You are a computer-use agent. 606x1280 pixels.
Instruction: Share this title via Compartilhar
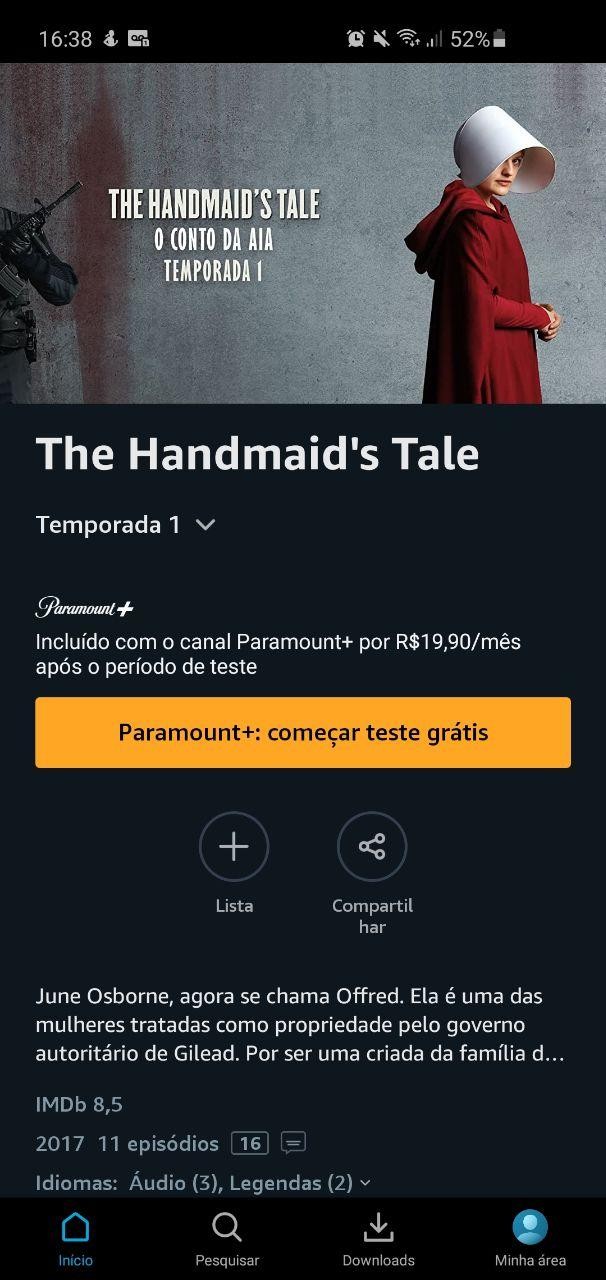tap(372, 847)
